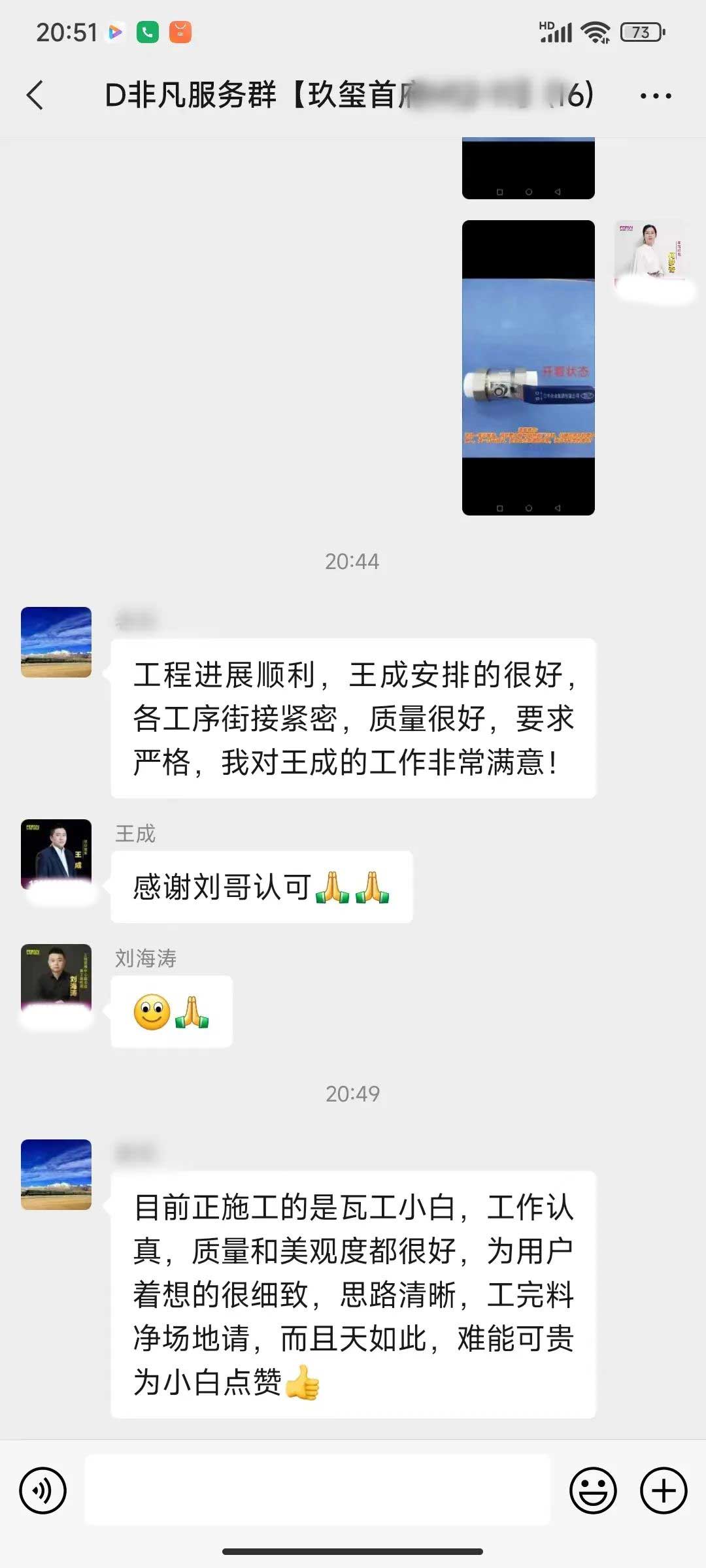Screen dimensions: 706x1568
Task: Open the group chat overflow menu
Action: click(x=655, y=96)
